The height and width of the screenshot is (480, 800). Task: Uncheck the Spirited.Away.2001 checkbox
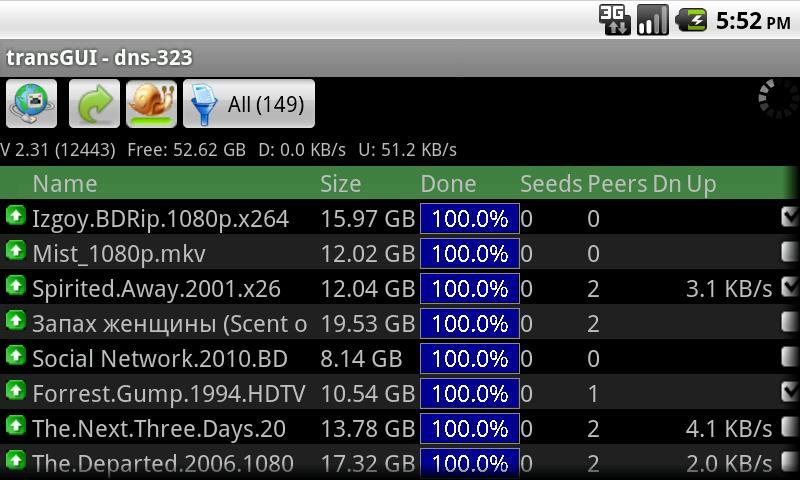[790, 287]
